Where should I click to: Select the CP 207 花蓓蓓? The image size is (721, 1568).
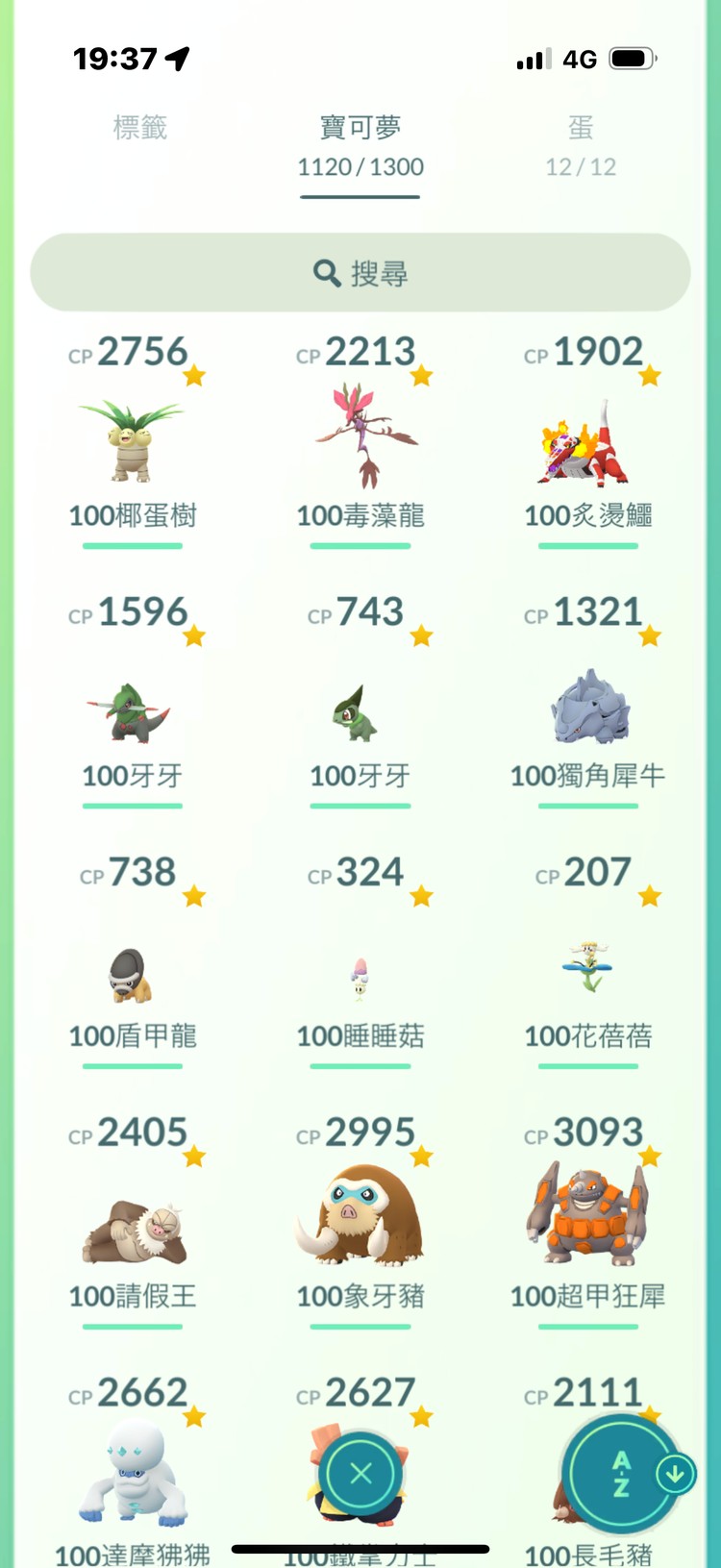click(588, 971)
